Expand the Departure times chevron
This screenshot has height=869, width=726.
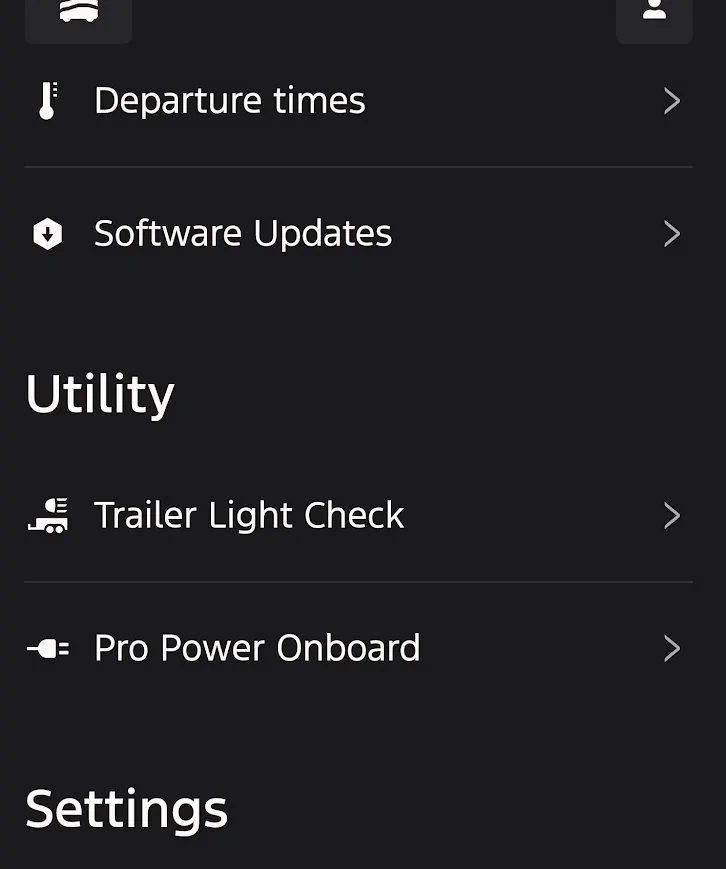point(671,100)
